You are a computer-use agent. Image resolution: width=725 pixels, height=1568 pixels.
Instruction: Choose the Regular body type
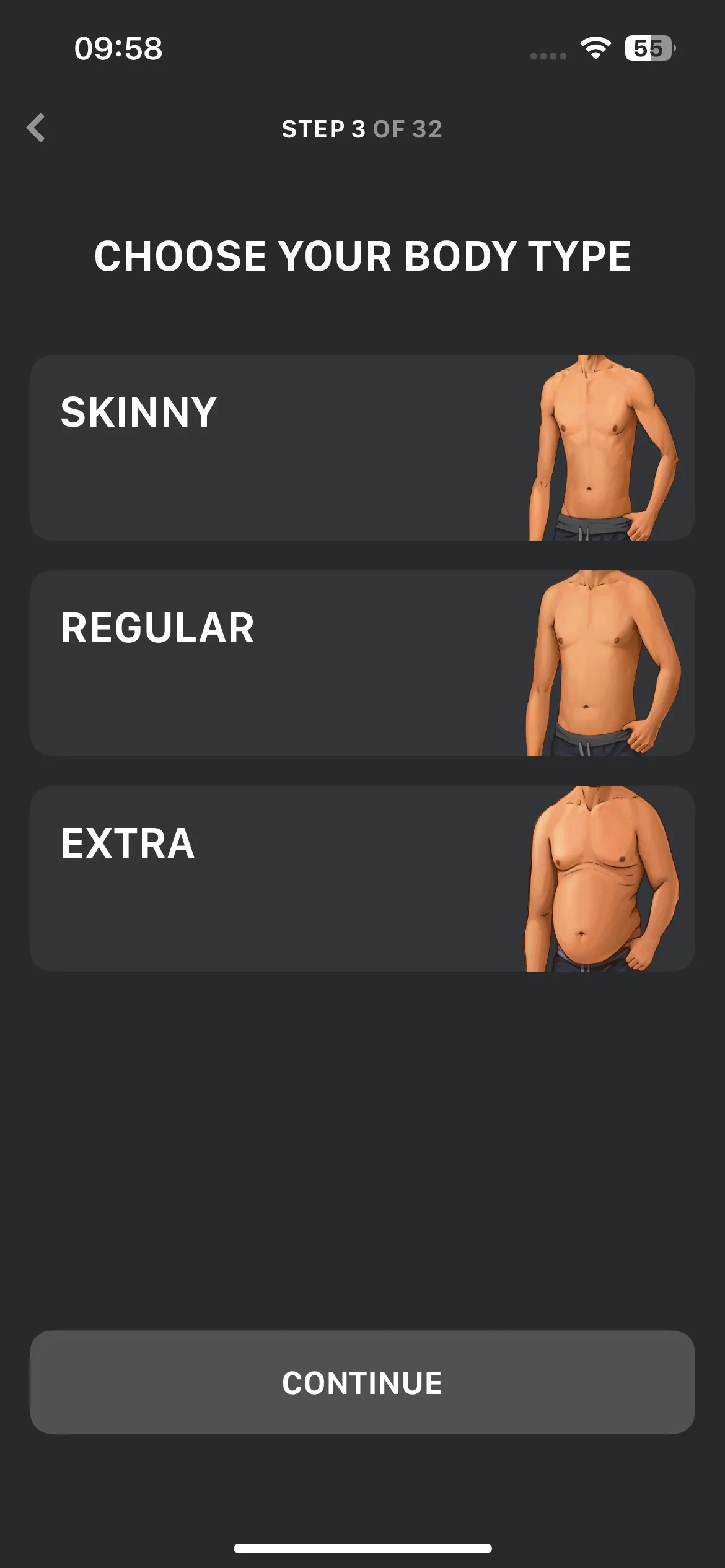tap(362, 663)
